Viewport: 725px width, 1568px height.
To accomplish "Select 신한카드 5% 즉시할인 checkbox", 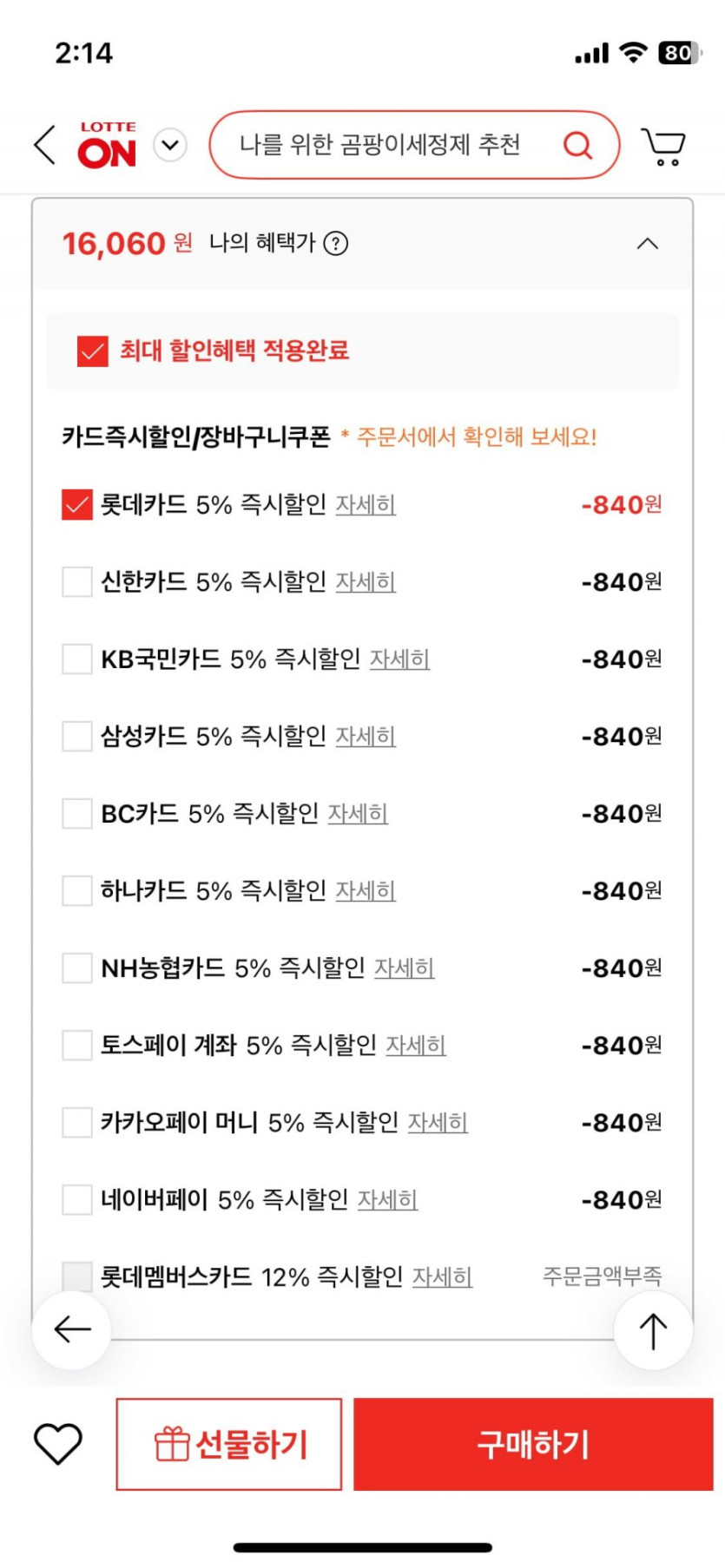I will tap(77, 582).
